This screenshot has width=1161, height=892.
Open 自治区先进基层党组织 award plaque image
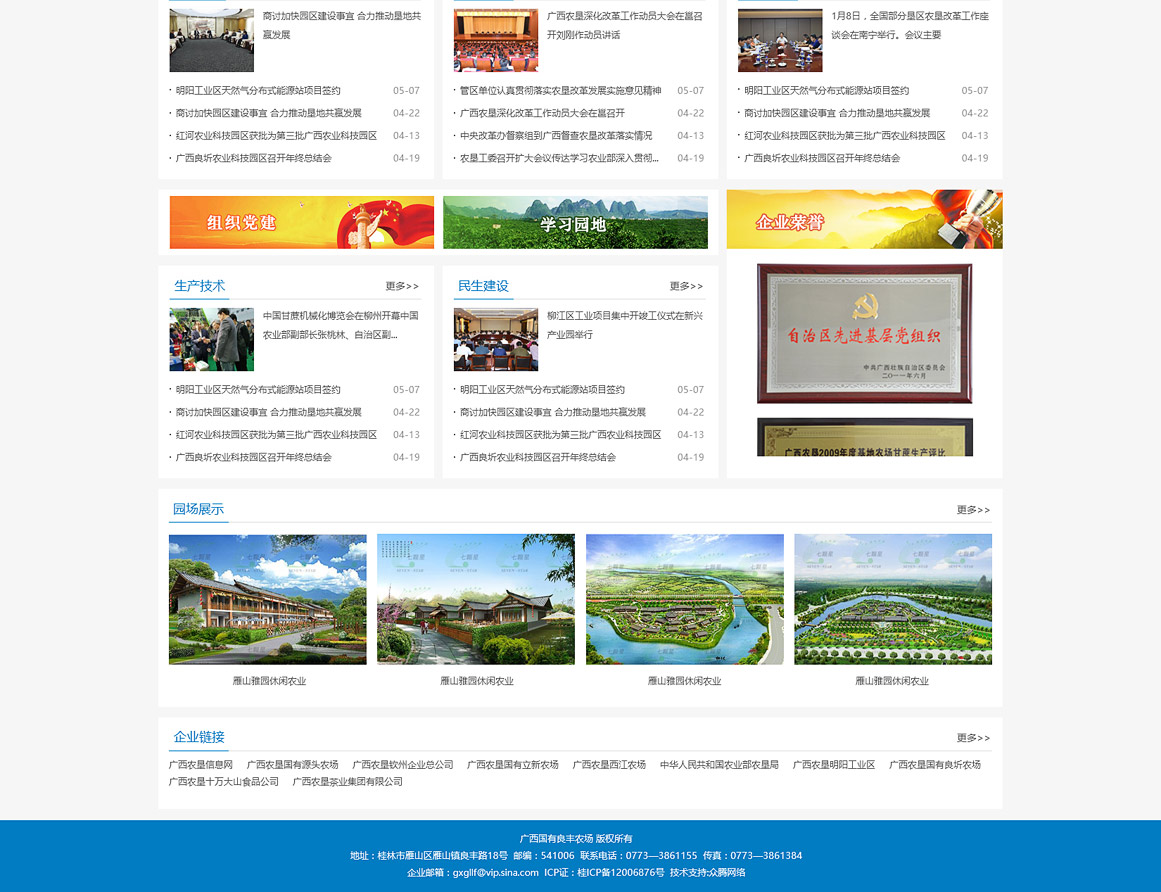click(x=864, y=334)
